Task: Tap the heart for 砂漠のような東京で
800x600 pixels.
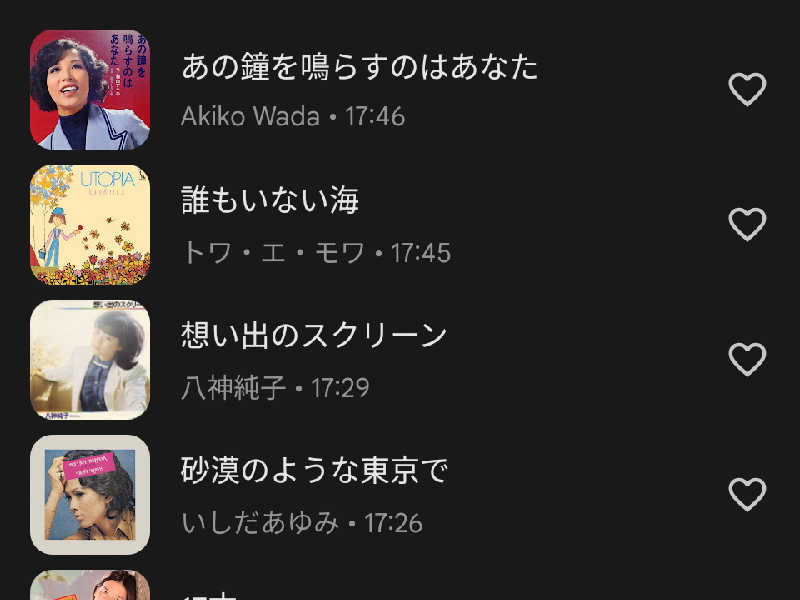Action: [747, 494]
